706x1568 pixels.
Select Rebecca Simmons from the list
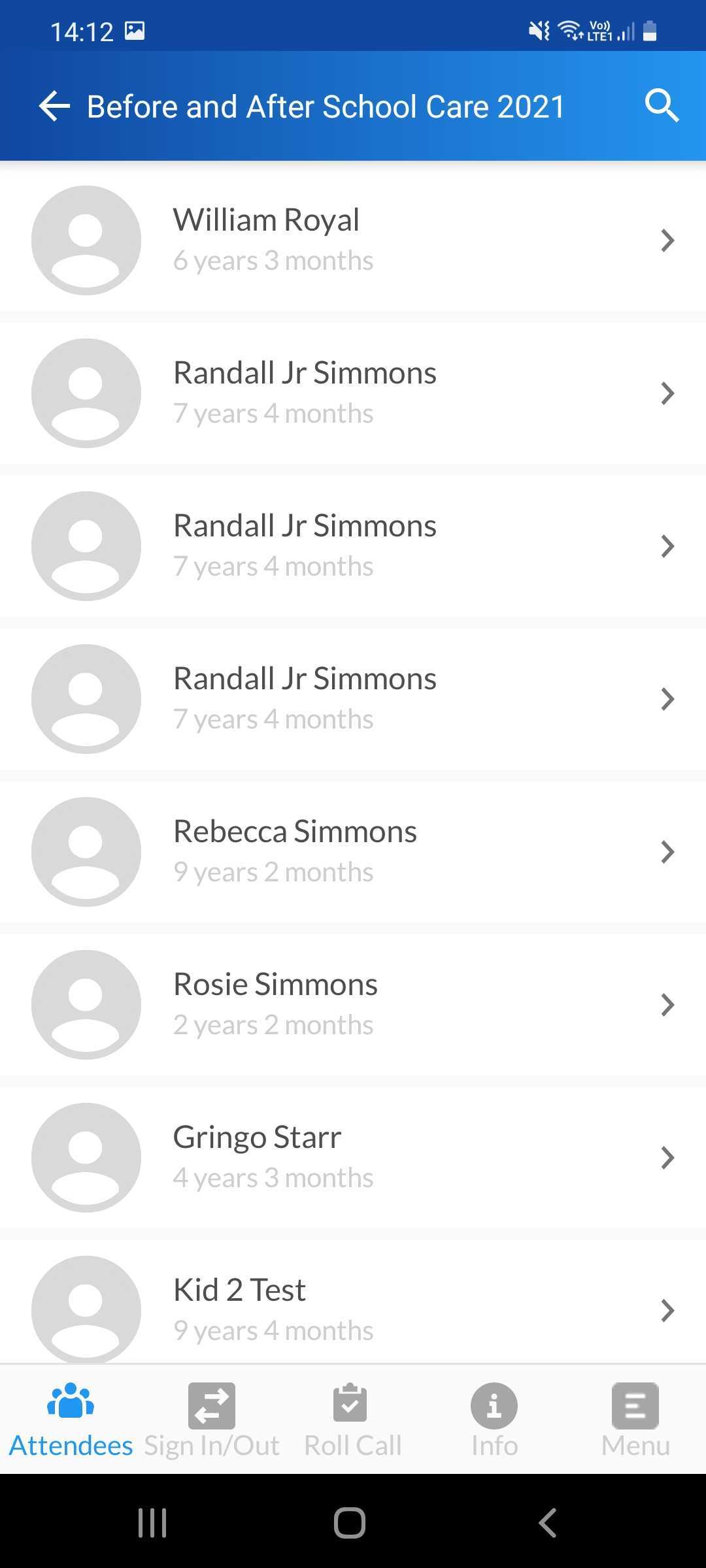(x=353, y=852)
